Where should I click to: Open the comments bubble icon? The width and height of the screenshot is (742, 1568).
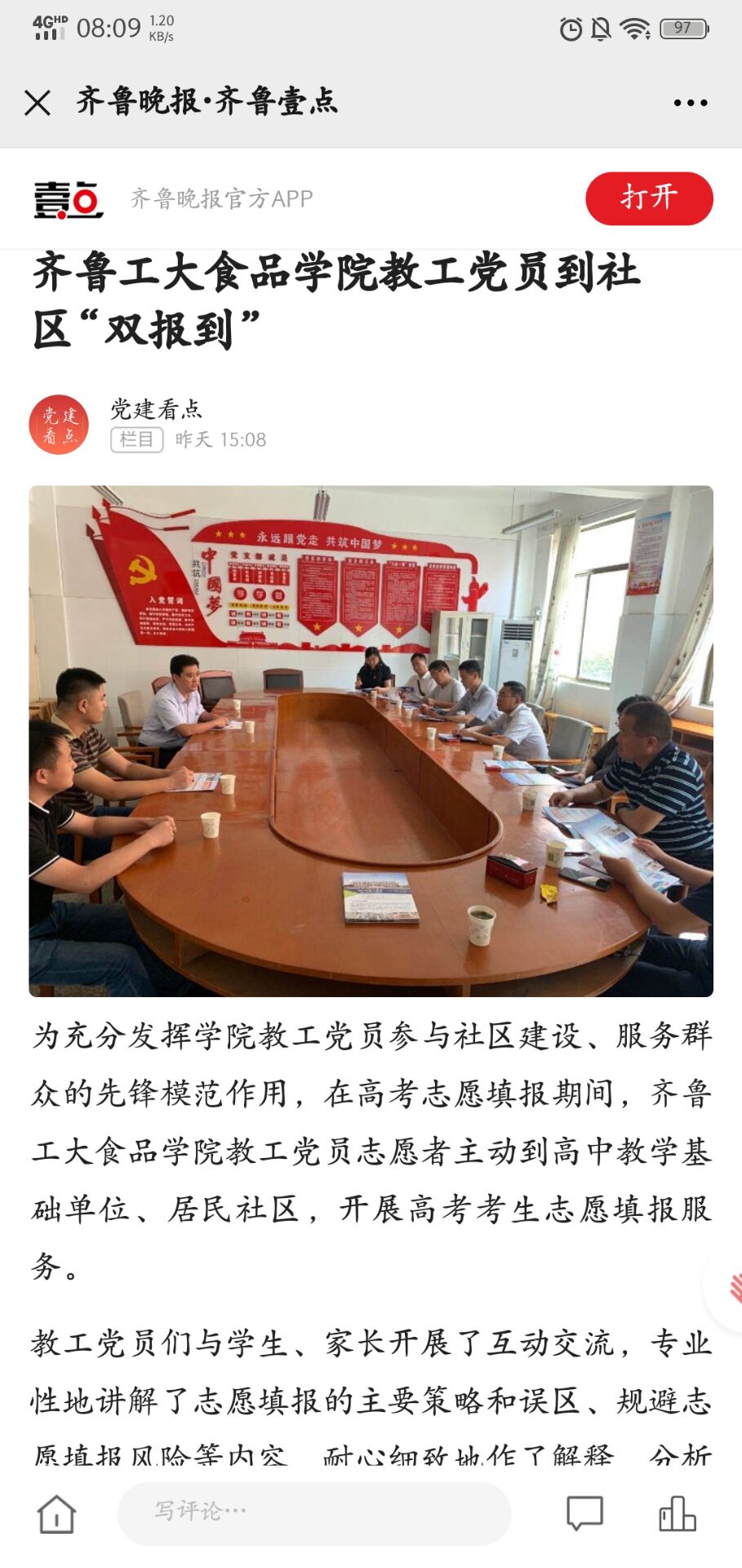coord(584,1513)
